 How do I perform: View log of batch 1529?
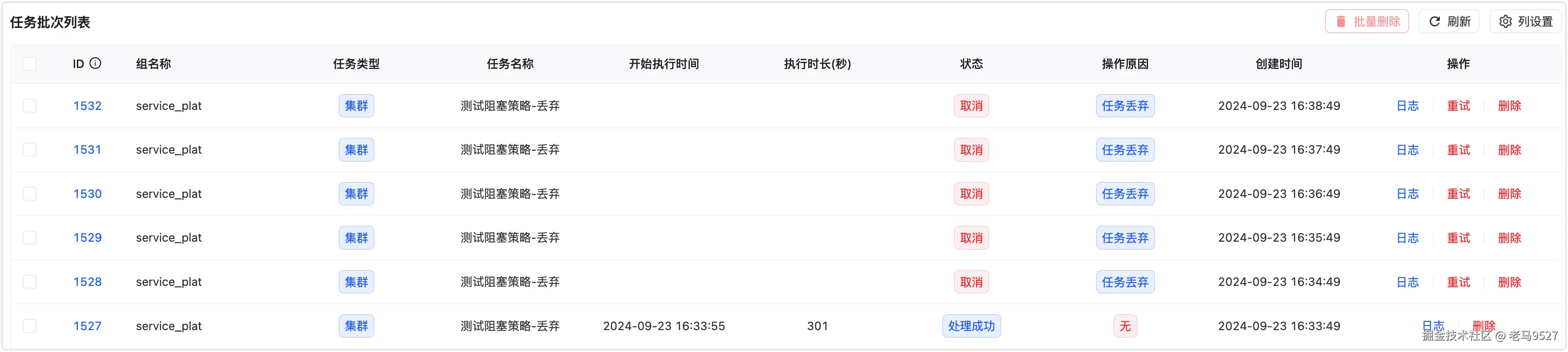point(1407,238)
